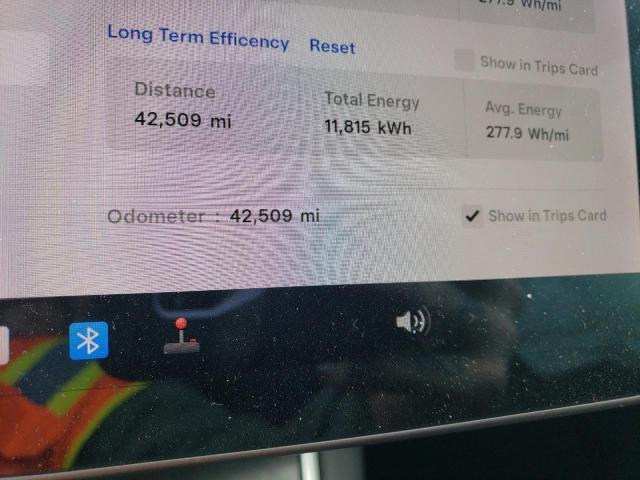Screen dimensions: 640x480
Task: Uncheck Show in Trips Card for Odometer
Action: coord(472,216)
